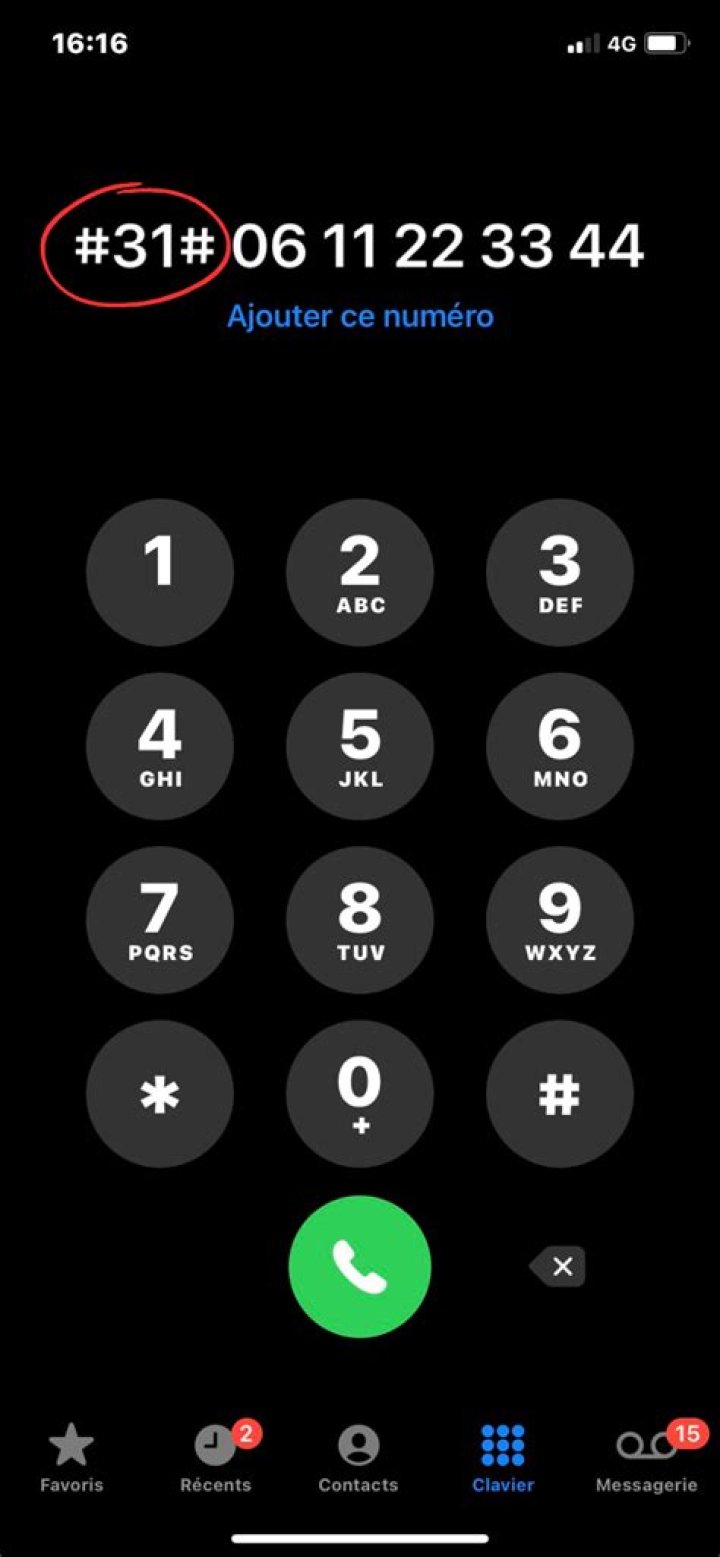This screenshot has height=1557, width=720.
Task: Select the Clavier tab
Action: (x=502, y=1458)
